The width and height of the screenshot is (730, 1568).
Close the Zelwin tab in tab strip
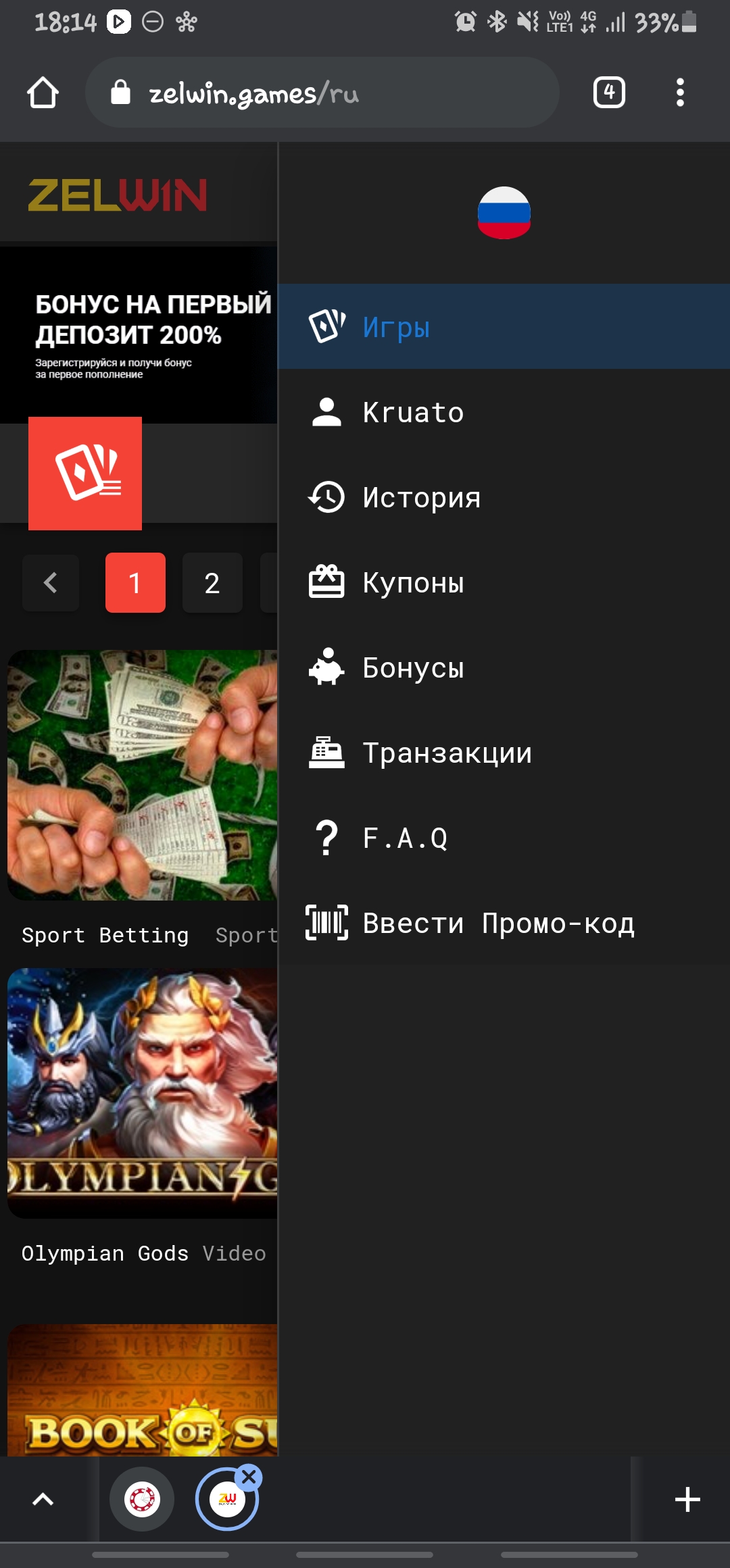[249, 1477]
